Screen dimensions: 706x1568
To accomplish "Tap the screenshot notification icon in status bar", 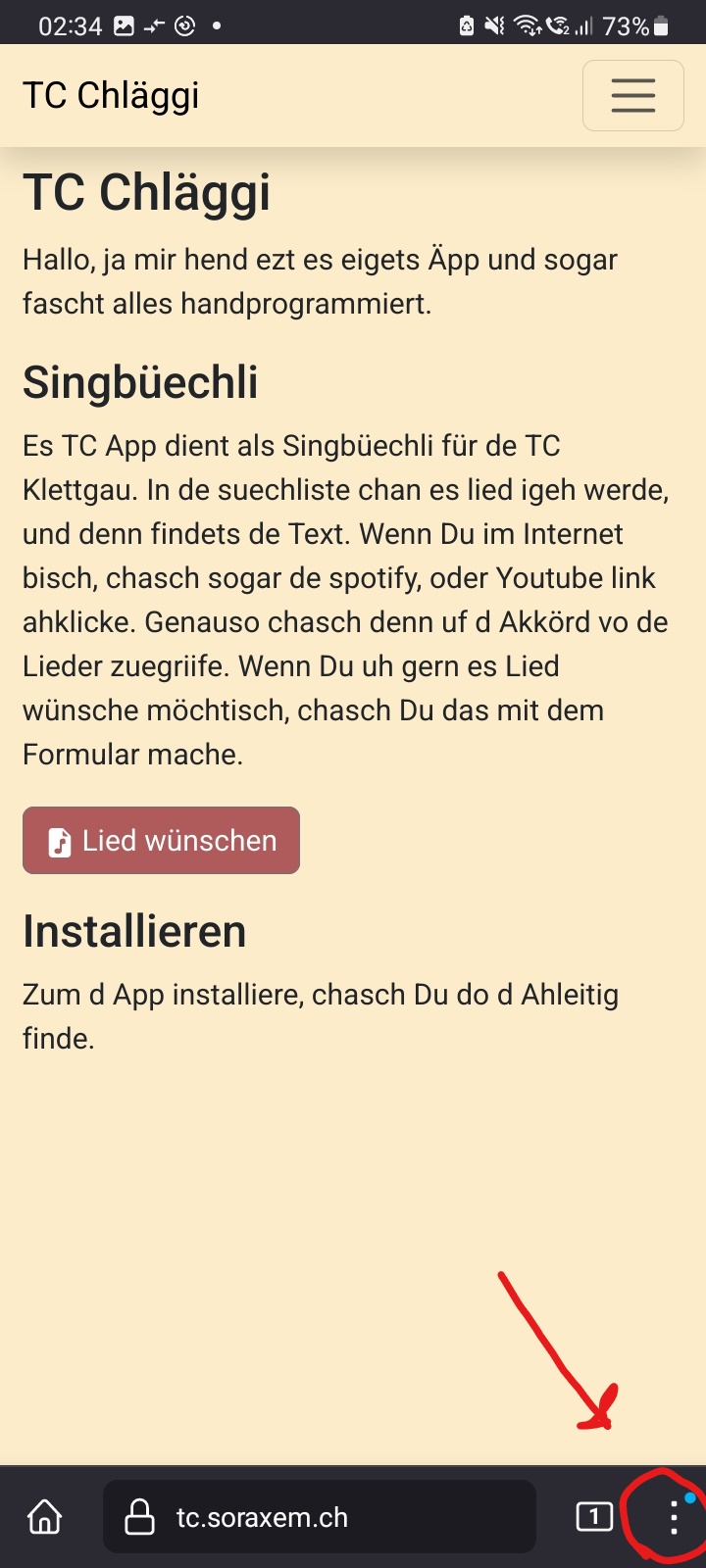I will click(x=122, y=24).
